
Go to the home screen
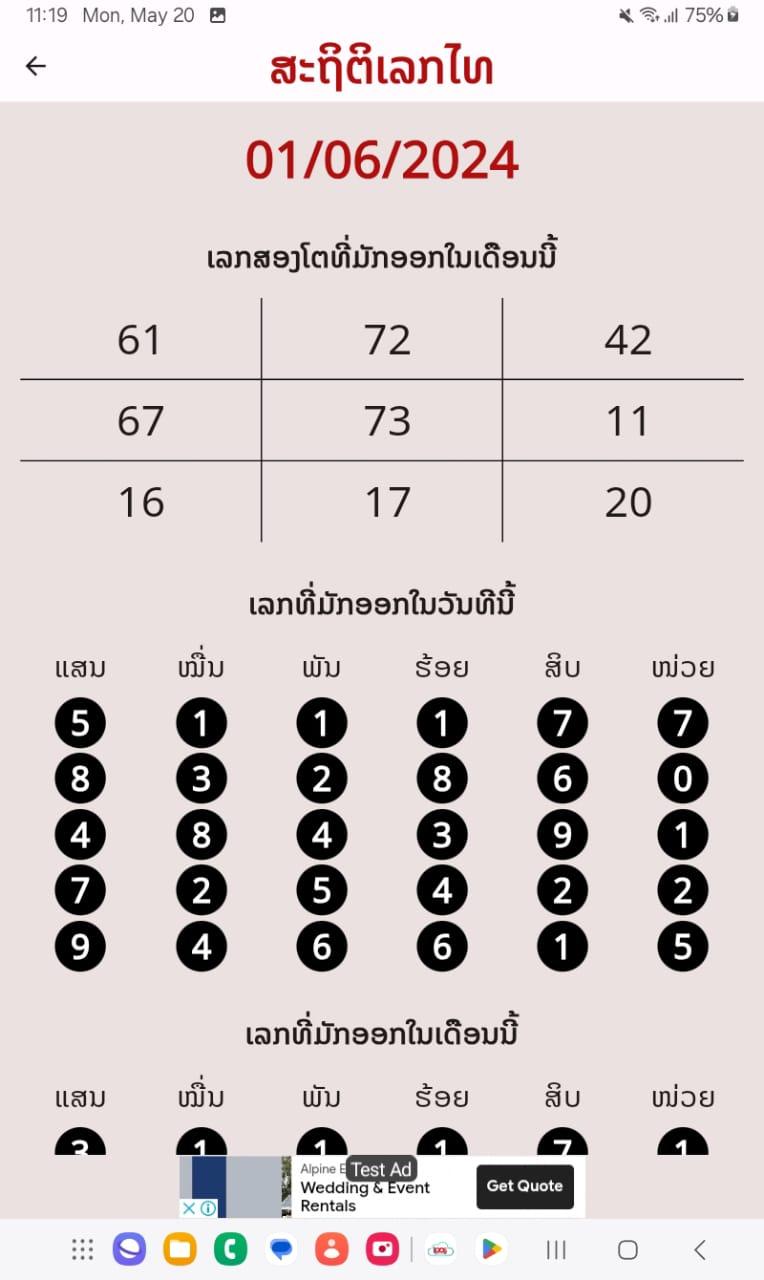click(x=628, y=1249)
